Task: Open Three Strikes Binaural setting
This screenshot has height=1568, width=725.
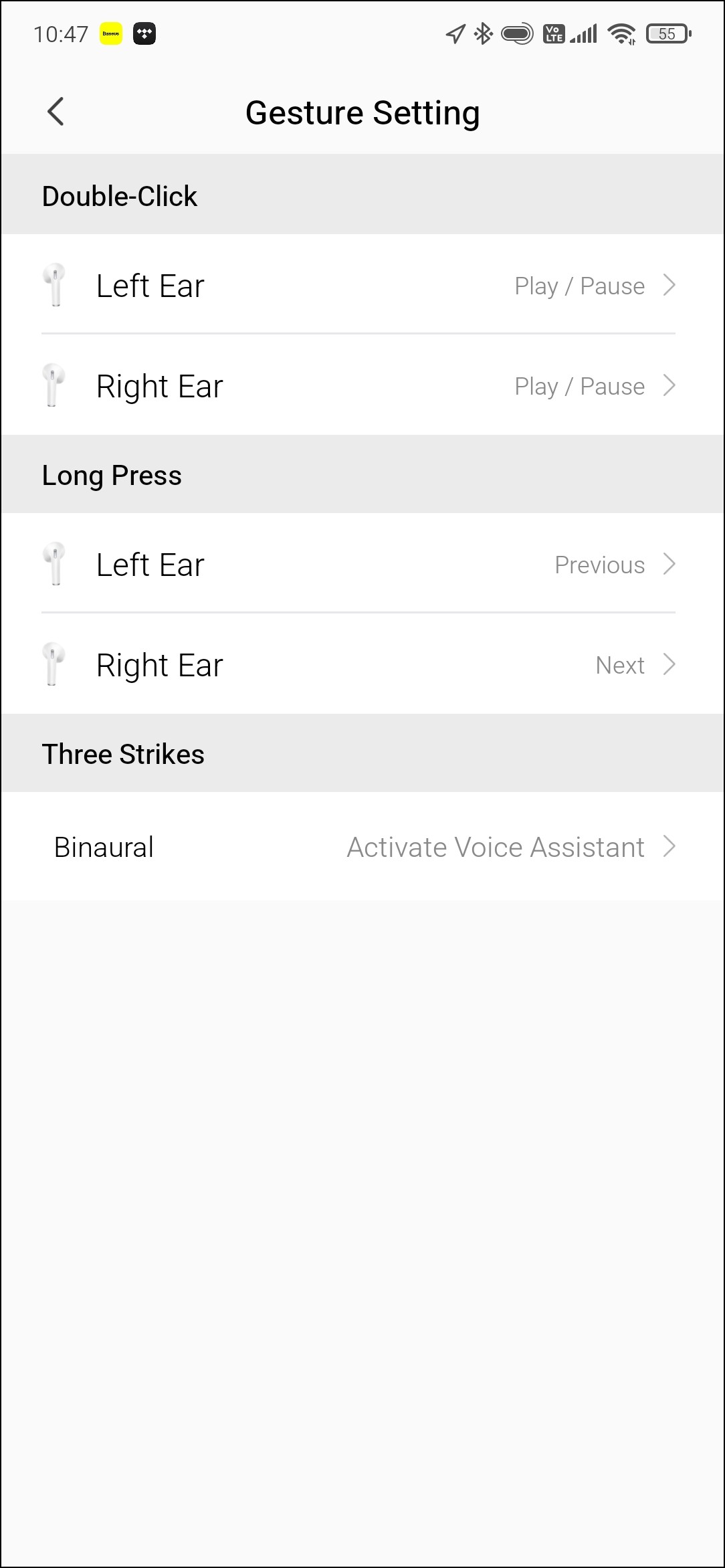Action: pos(361,847)
